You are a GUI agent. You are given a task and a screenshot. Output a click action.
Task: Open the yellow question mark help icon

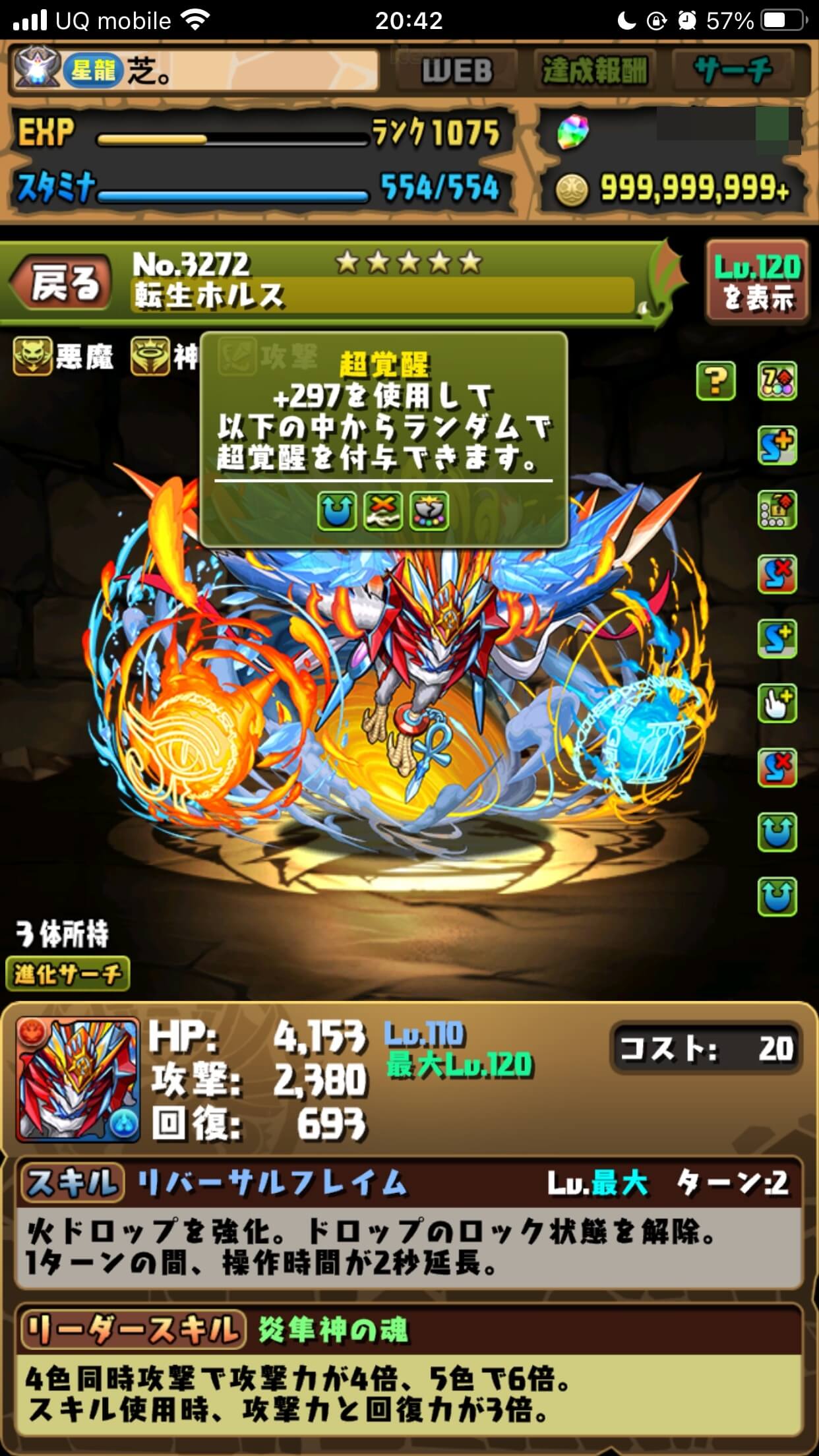715,380
